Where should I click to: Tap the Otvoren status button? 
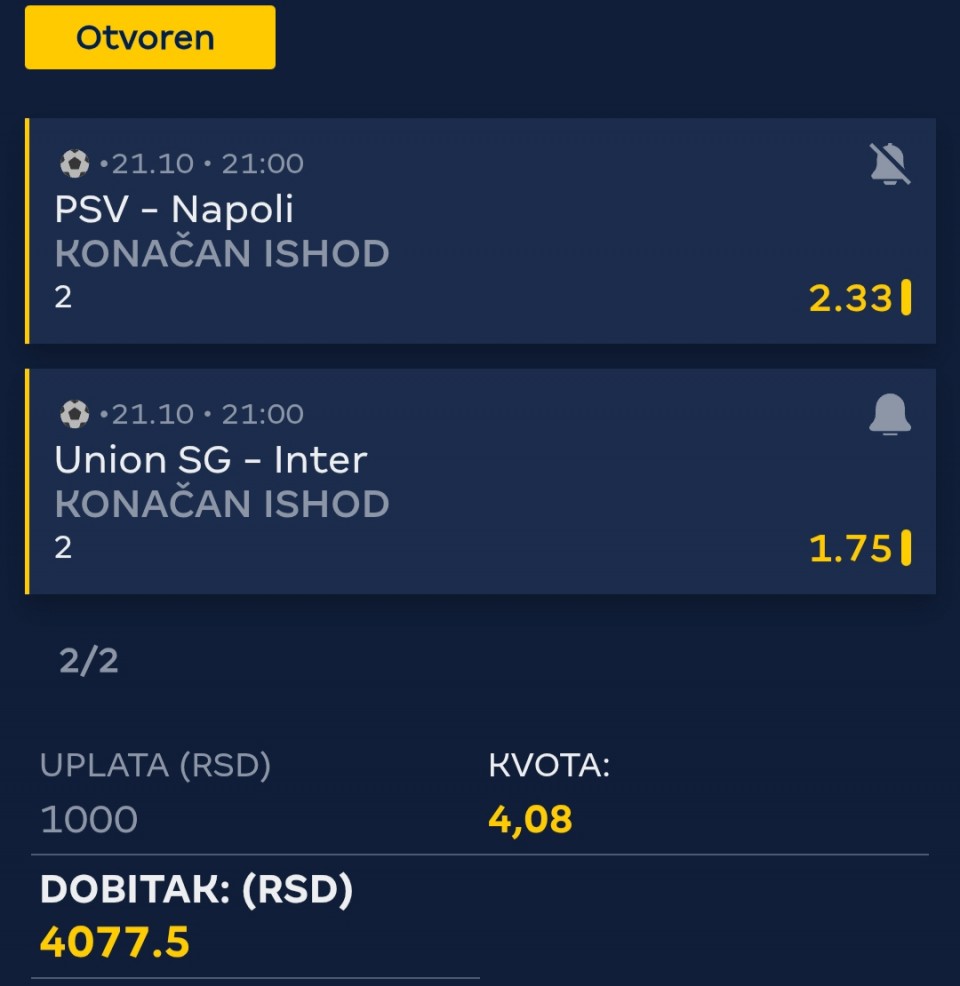click(x=150, y=38)
